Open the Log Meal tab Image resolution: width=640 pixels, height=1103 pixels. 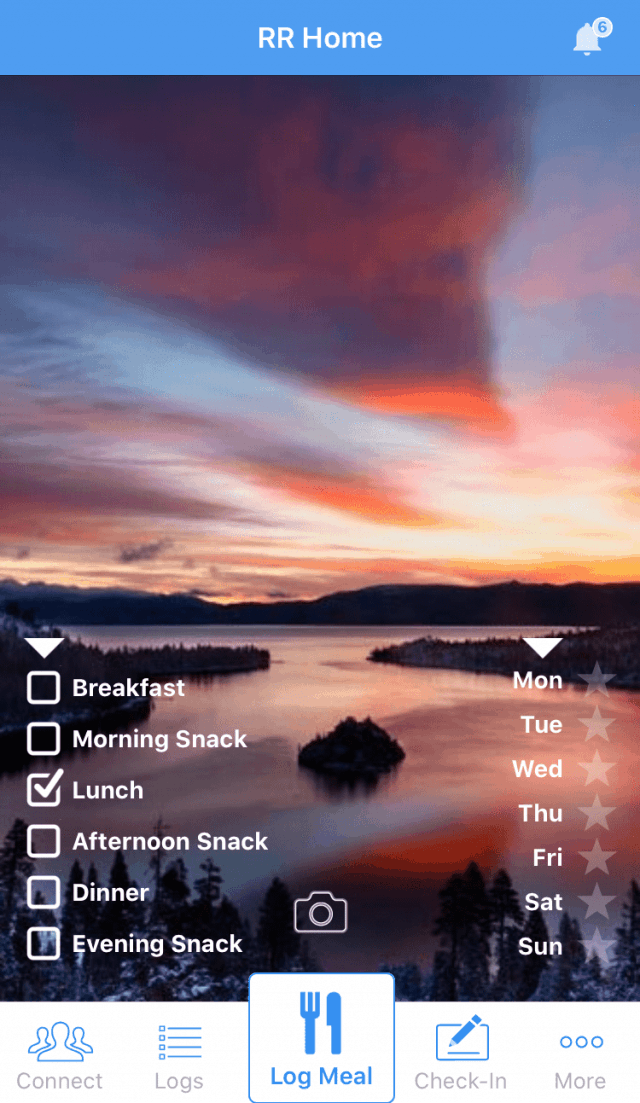pyautogui.click(x=321, y=1040)
